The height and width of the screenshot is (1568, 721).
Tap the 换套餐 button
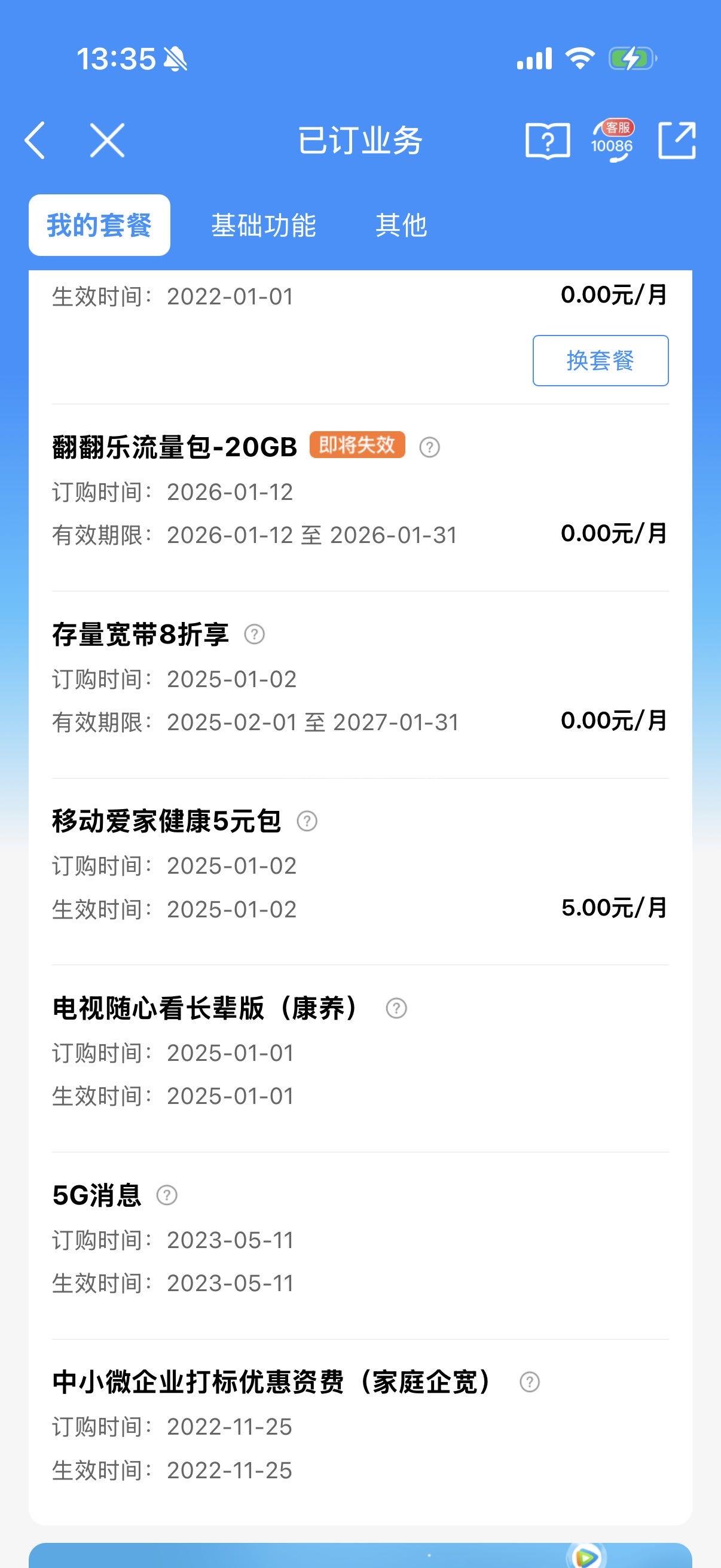600,361
